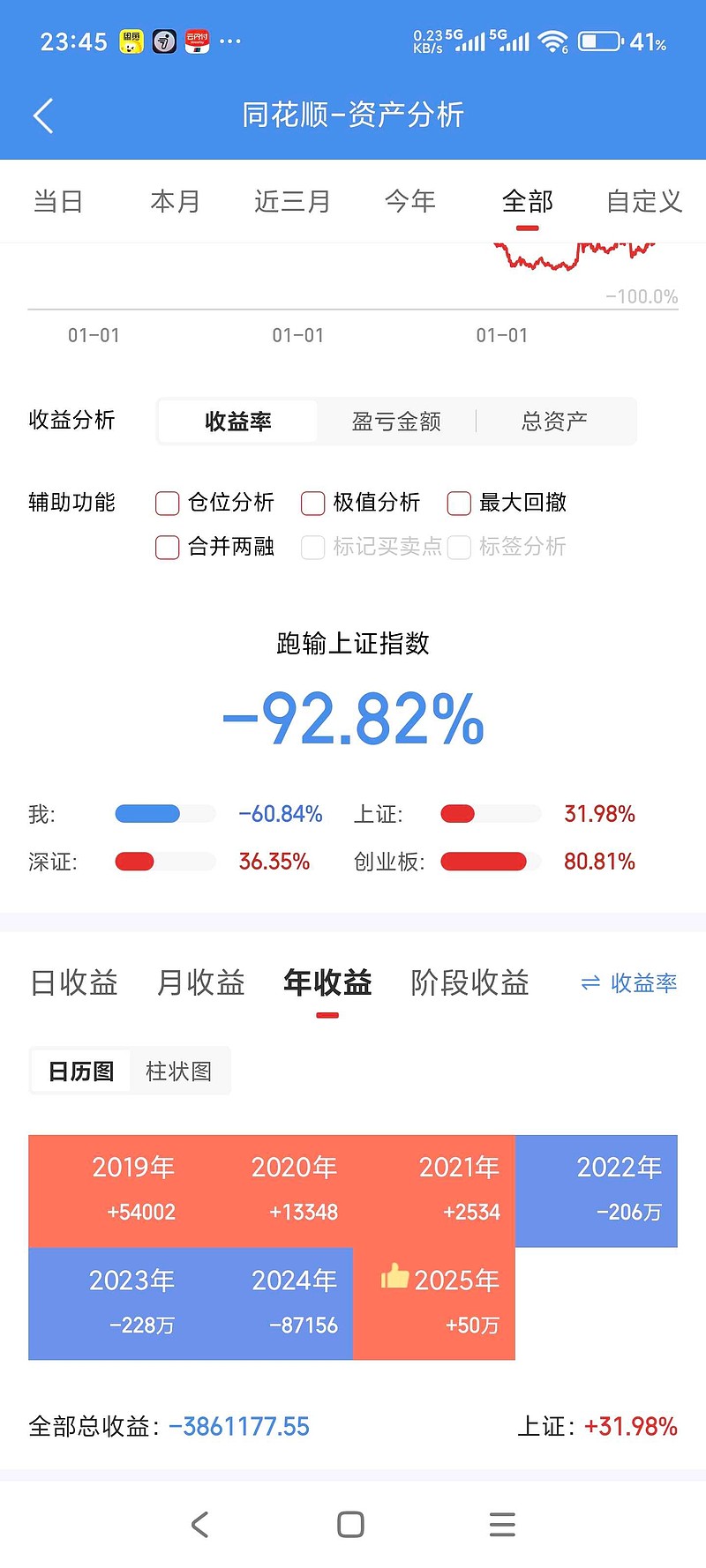Tick the 最大回撤 checkbox
Image resolution: width=706 pixels, height=1568 pixels.
pos(459,503)
